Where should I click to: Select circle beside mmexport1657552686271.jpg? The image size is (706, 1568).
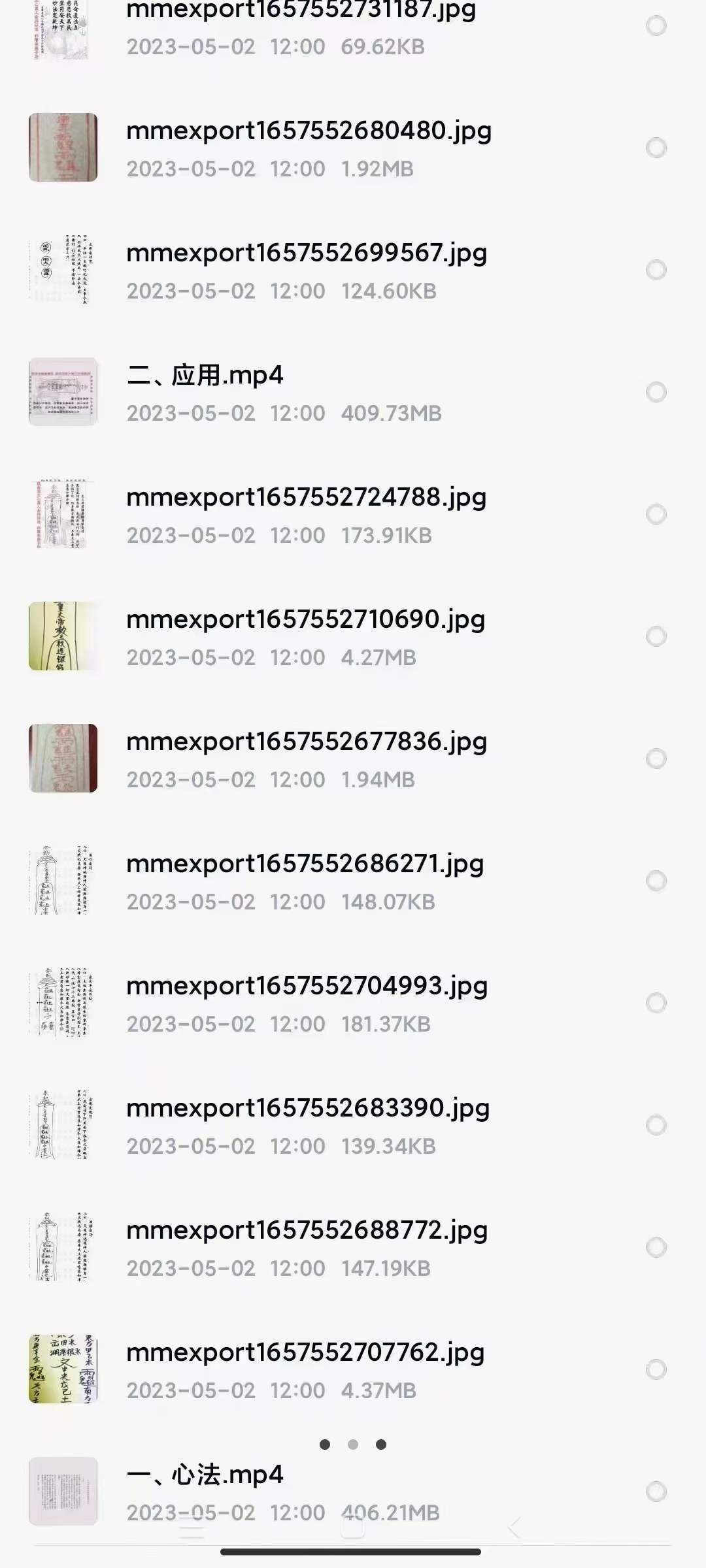(x=656, y=881)
